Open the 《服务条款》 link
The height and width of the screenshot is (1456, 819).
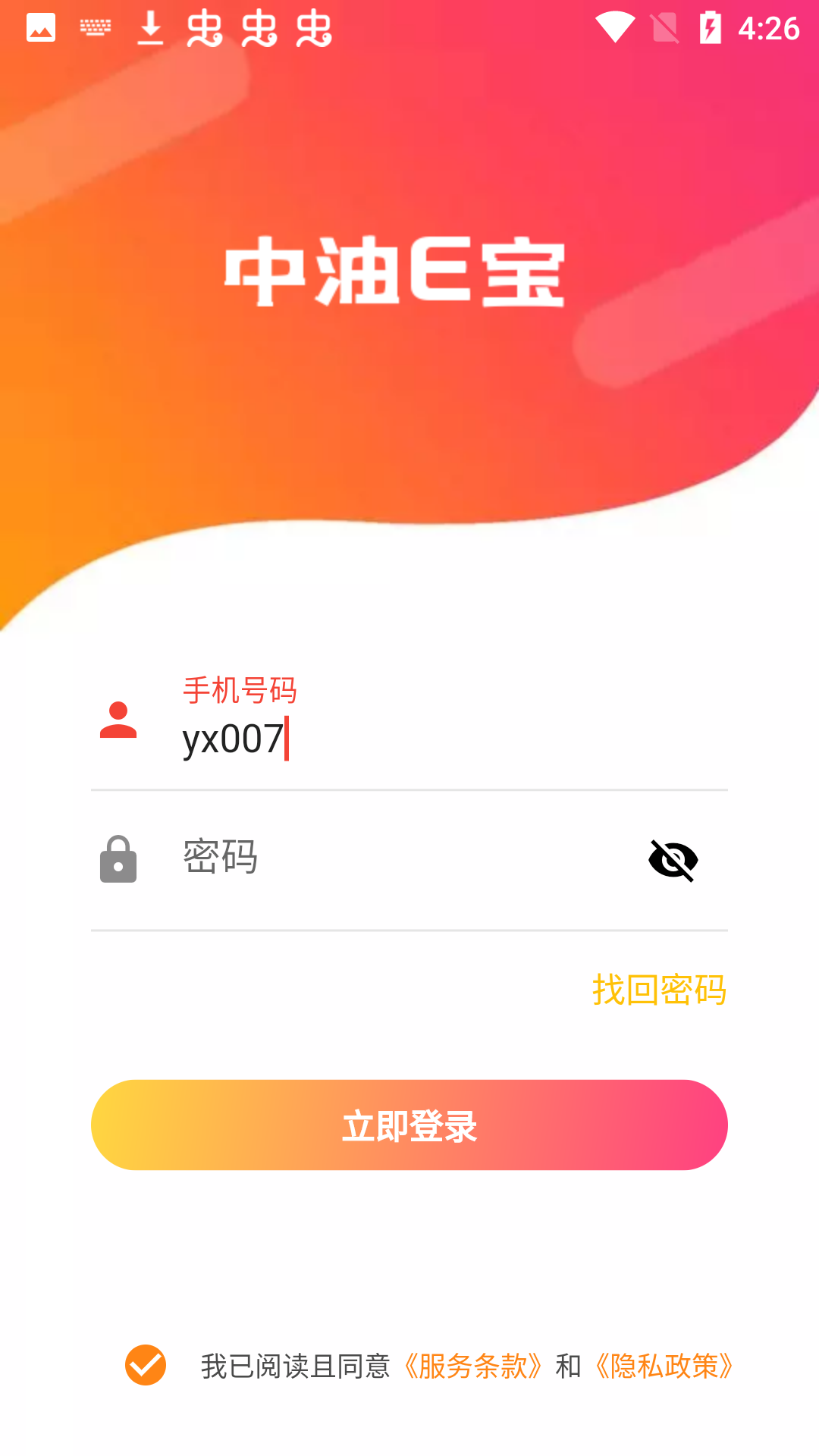point(472,1366)
